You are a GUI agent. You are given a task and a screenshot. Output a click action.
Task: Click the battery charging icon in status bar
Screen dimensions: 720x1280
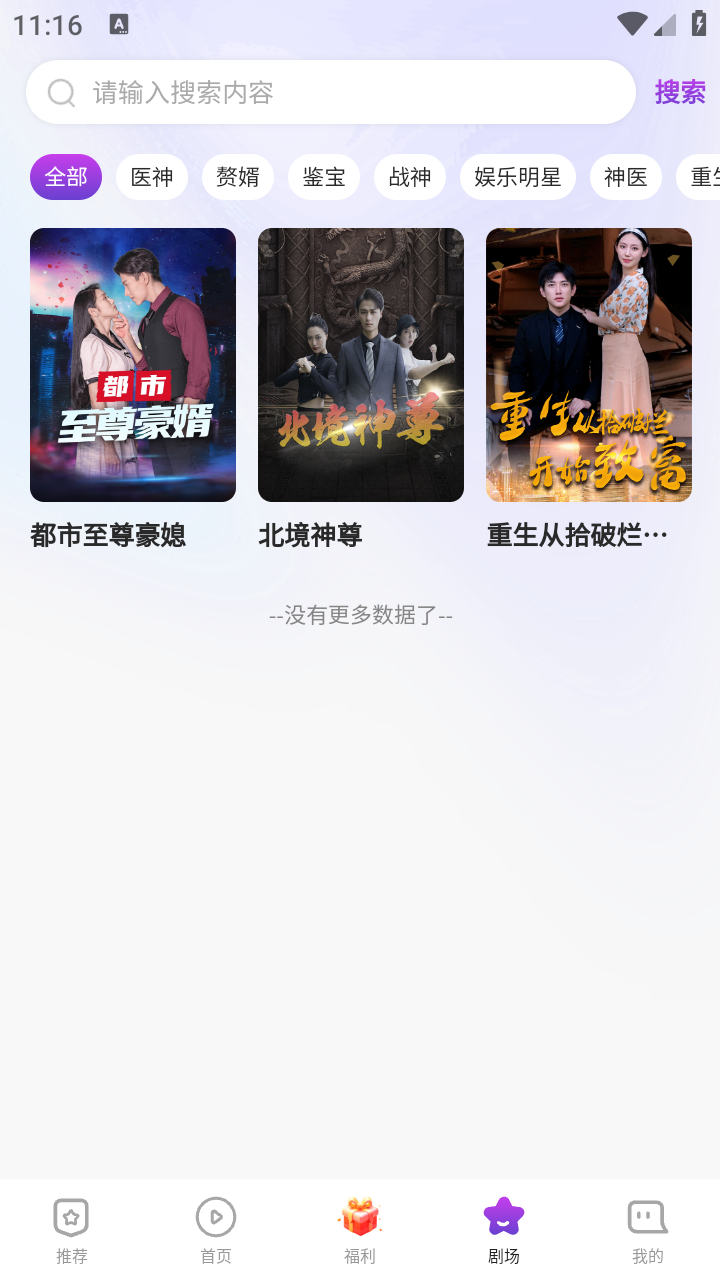[x=699, y=22]
